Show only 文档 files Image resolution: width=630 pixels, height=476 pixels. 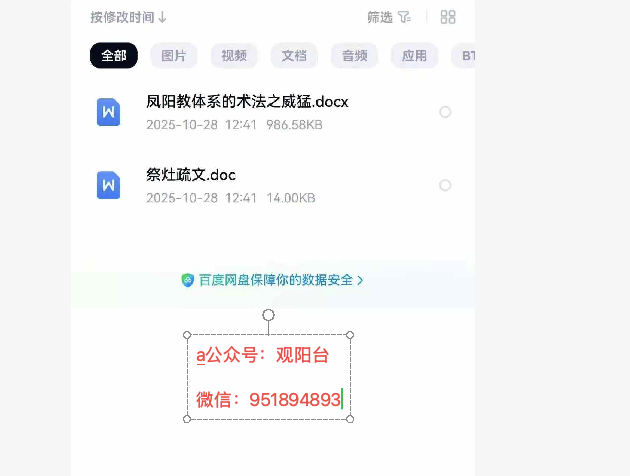[x=294, y=56]
